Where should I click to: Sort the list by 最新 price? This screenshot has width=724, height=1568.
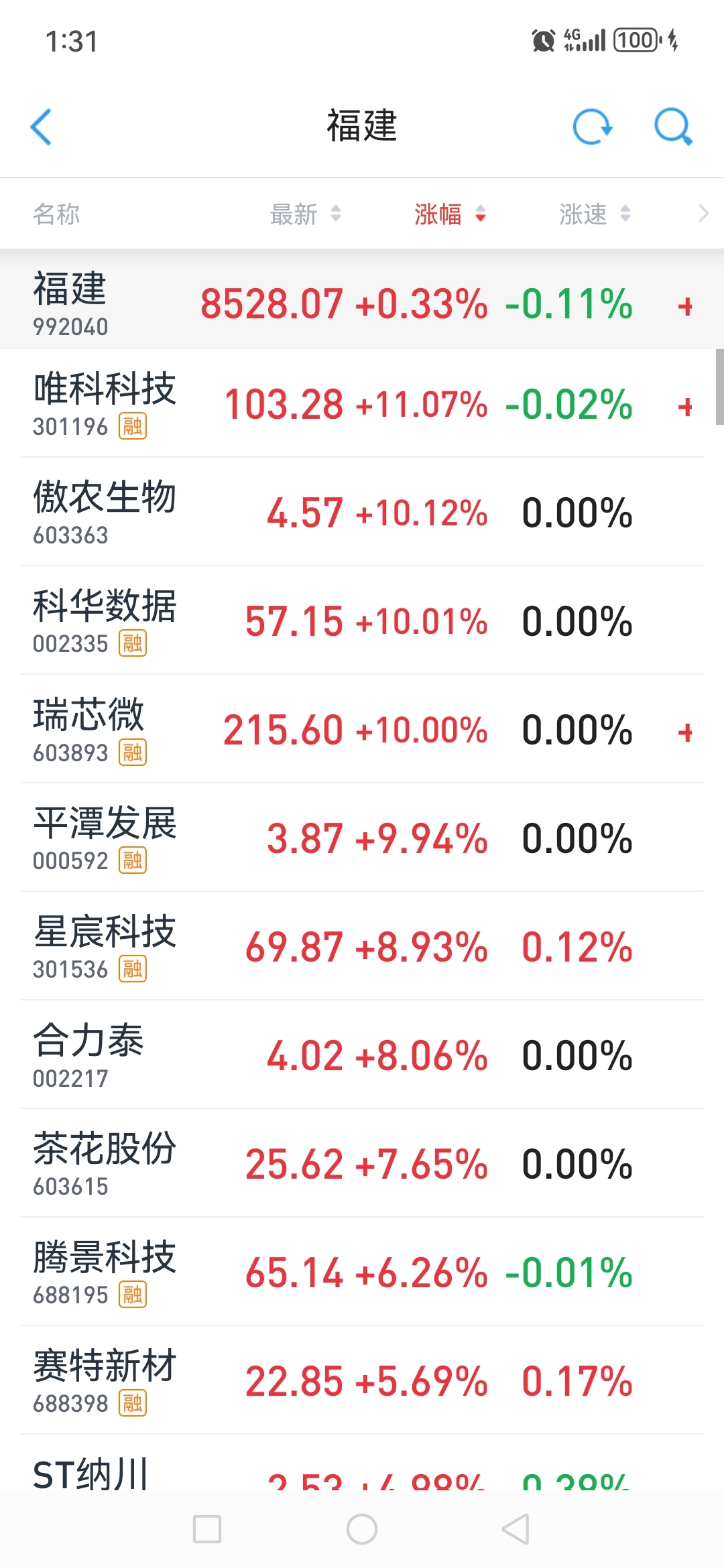tap(306, 214)
